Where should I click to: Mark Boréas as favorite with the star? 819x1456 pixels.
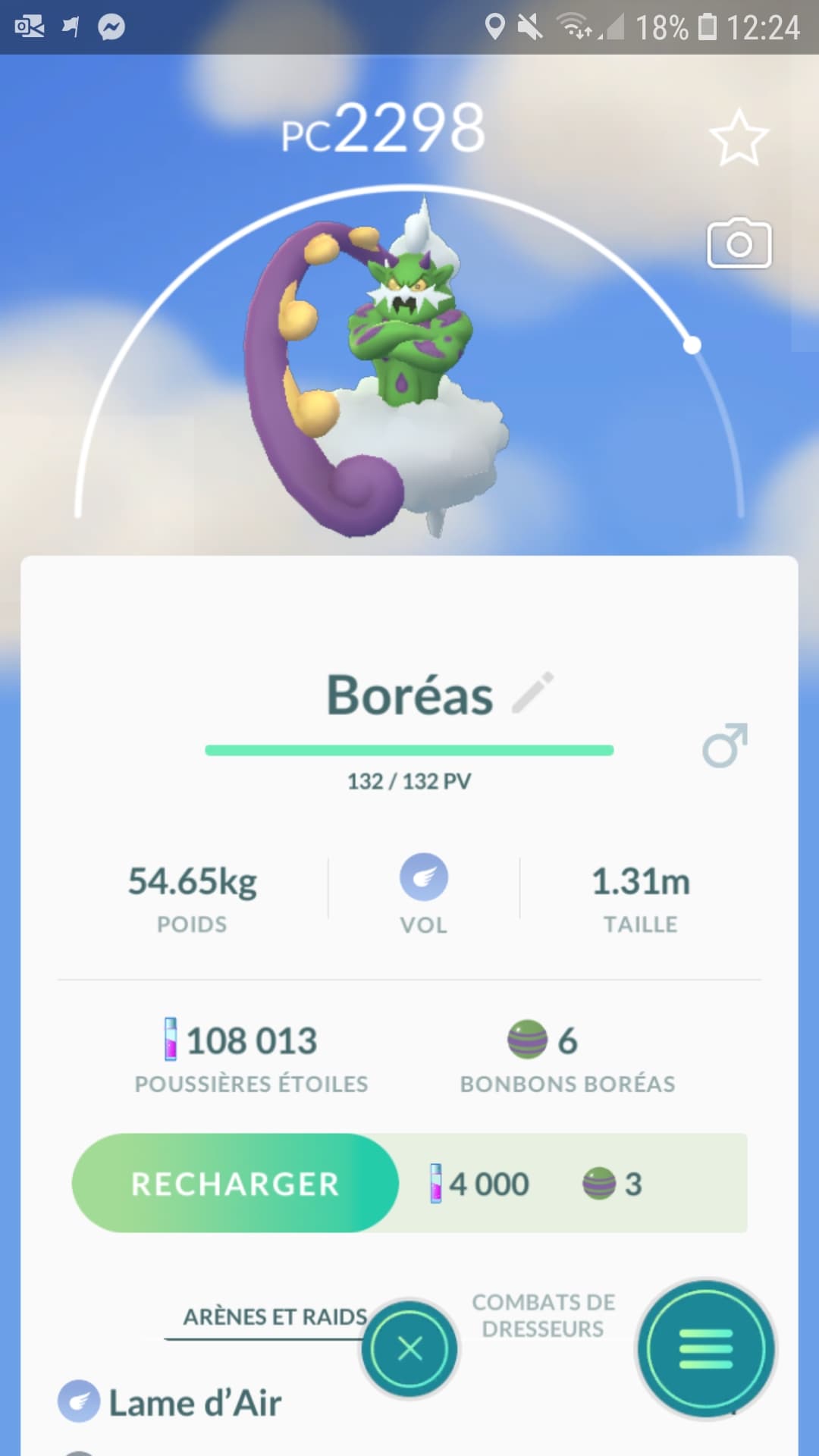(739, 138)
